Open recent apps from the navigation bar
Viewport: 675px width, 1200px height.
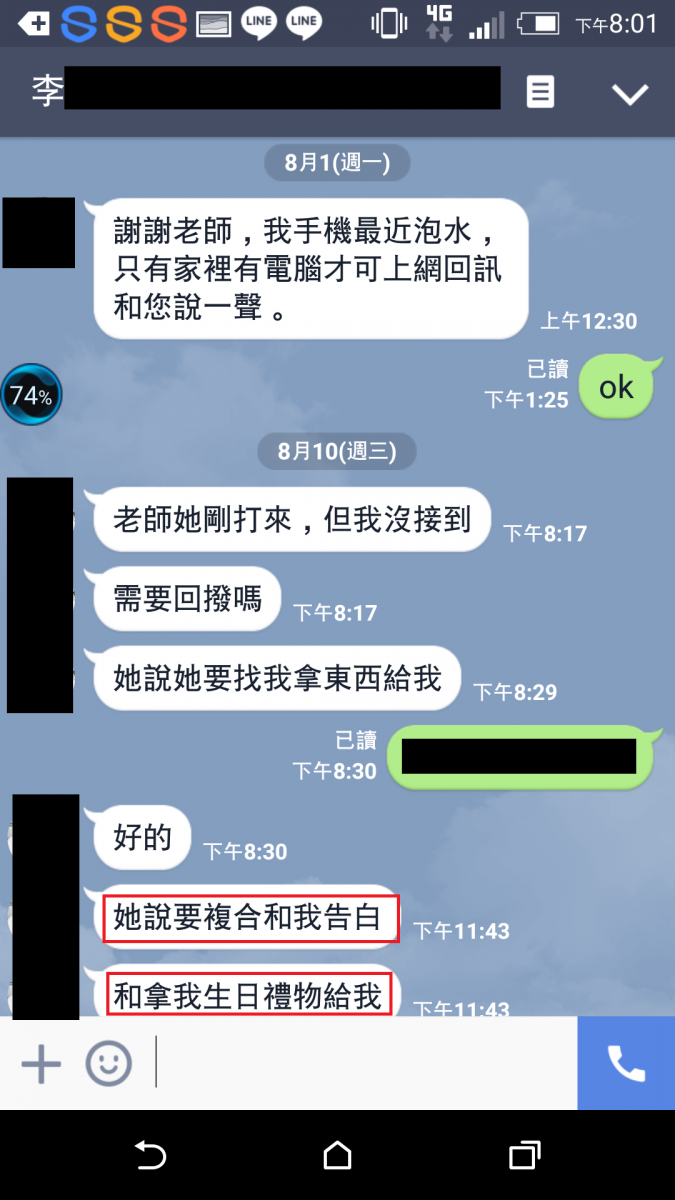524,1156
